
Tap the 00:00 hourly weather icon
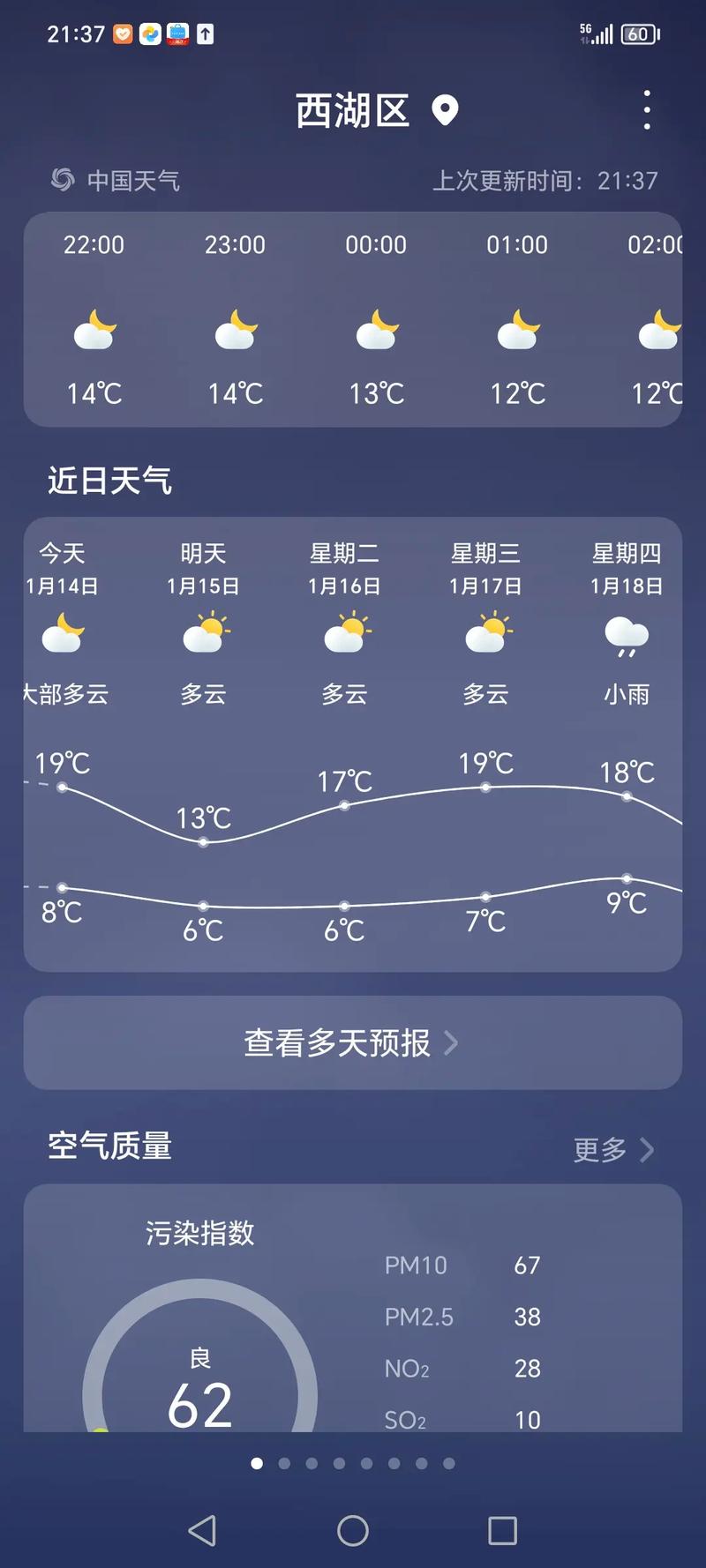pos(377,329)
